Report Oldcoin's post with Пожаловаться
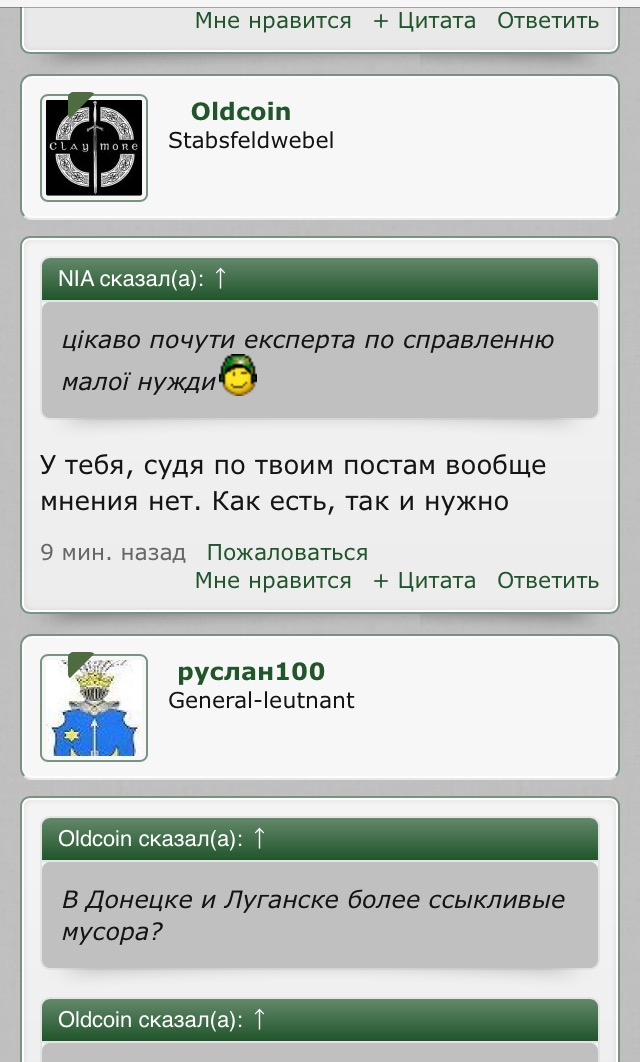 287,553
